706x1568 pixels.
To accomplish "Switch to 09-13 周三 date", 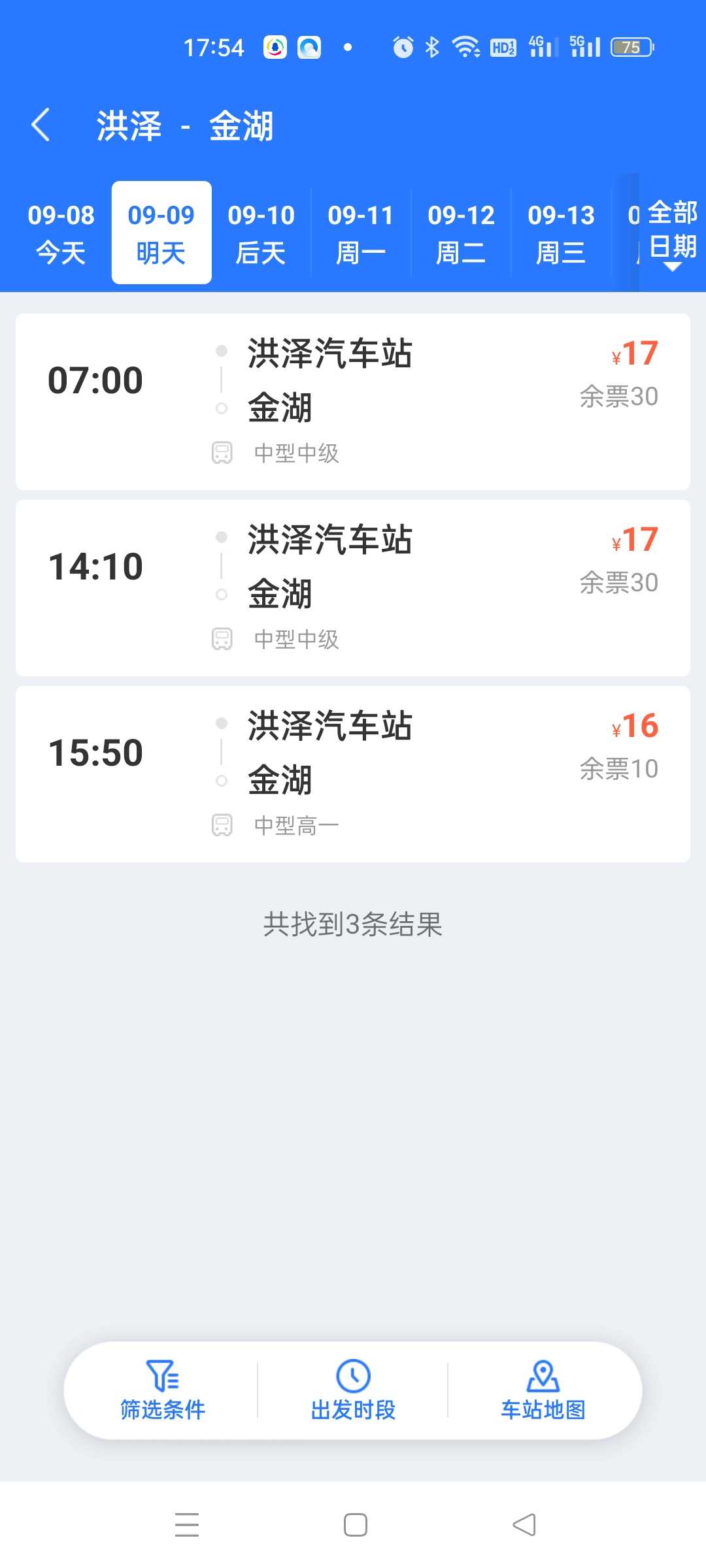I will 562,233.
